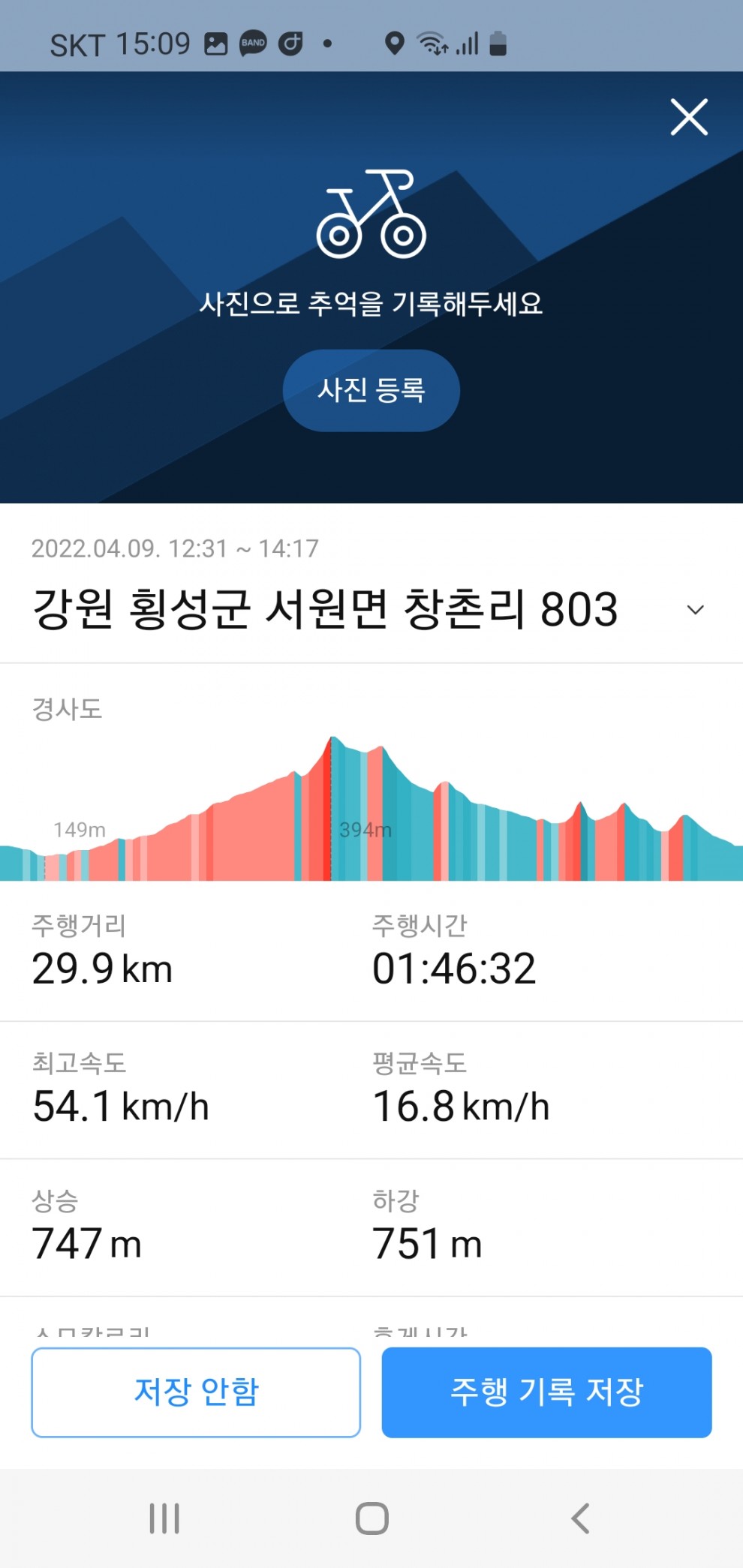
Task: Close the ride summary with the X
Action: (x=689, y=117)
